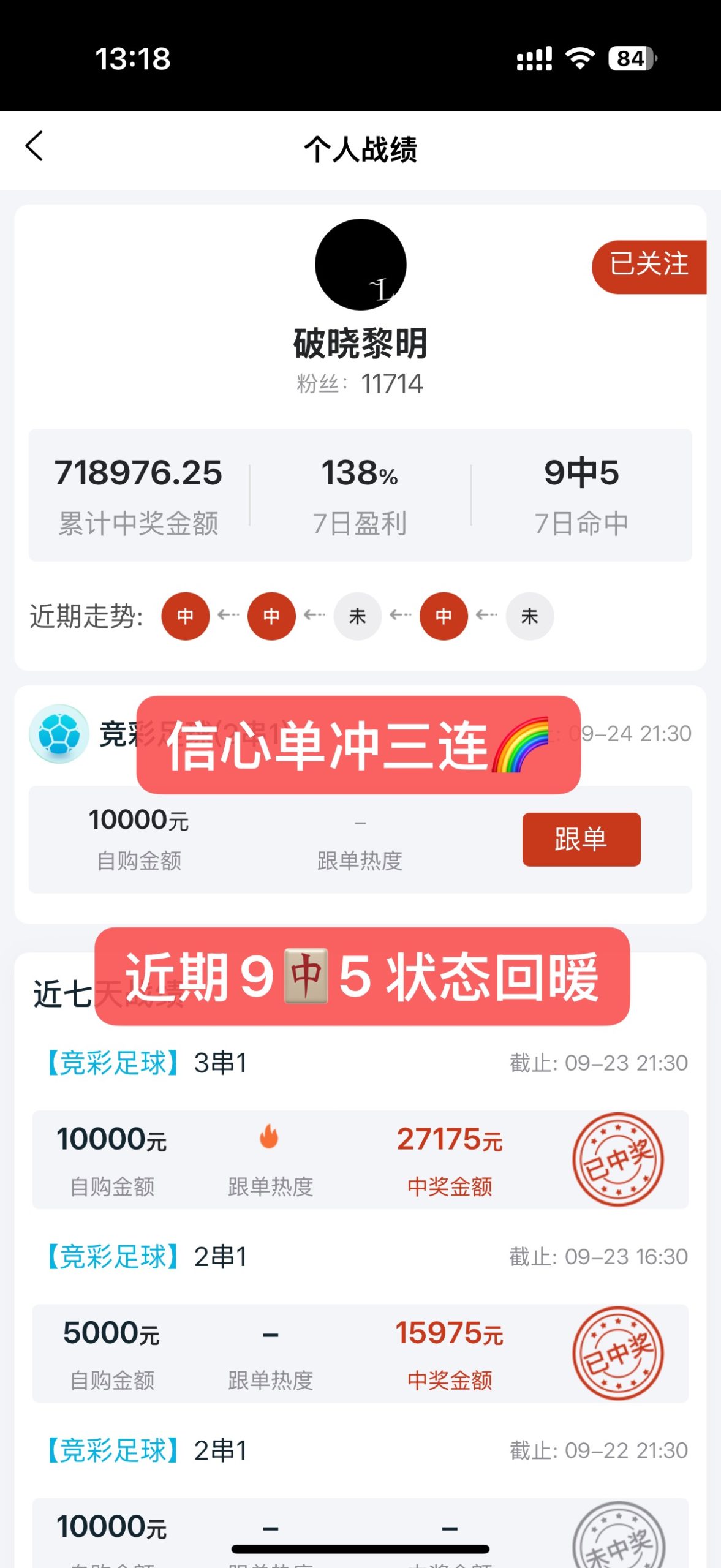
Task: Go back from 个人战绩 page
Action: [34, 146]
